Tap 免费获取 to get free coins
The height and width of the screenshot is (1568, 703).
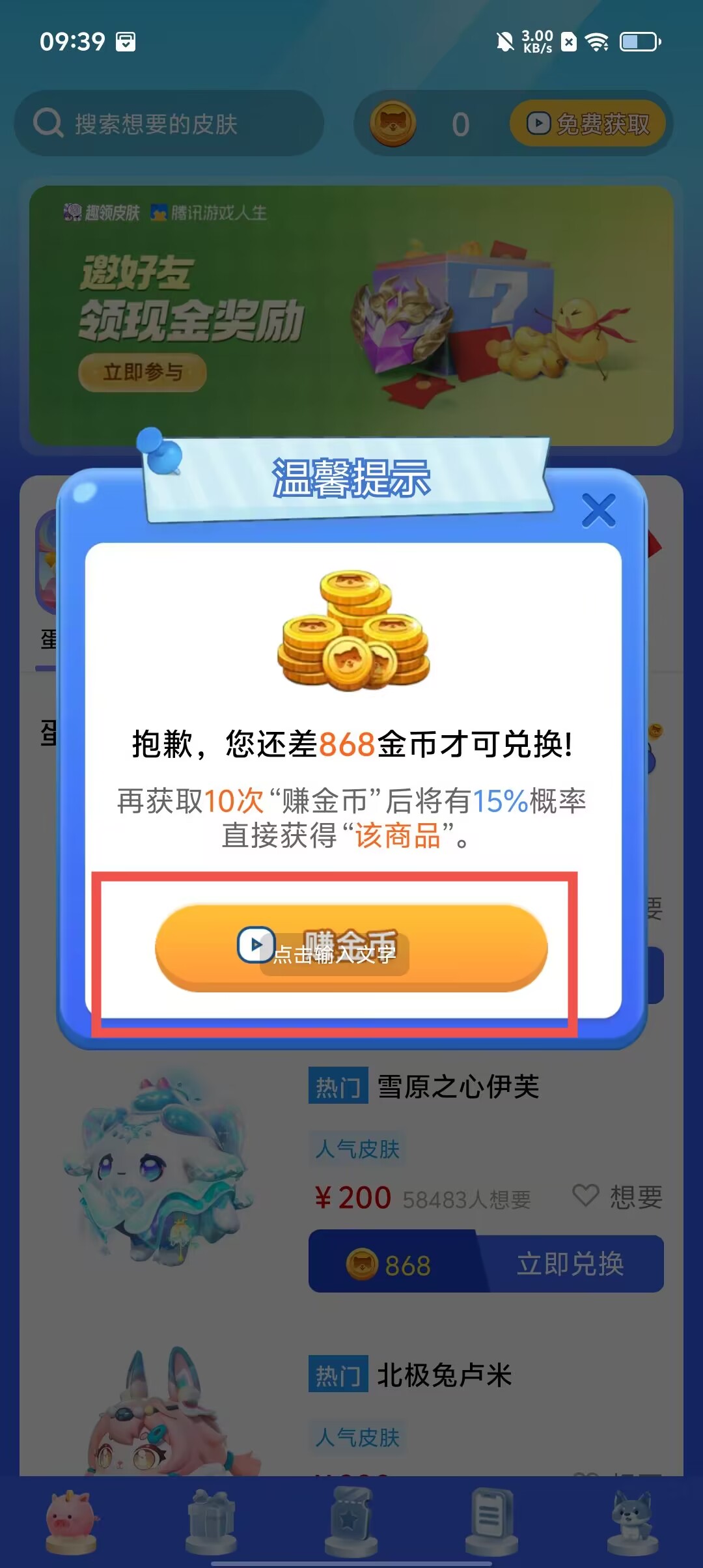pyautogui.click(x=587, y=124)
